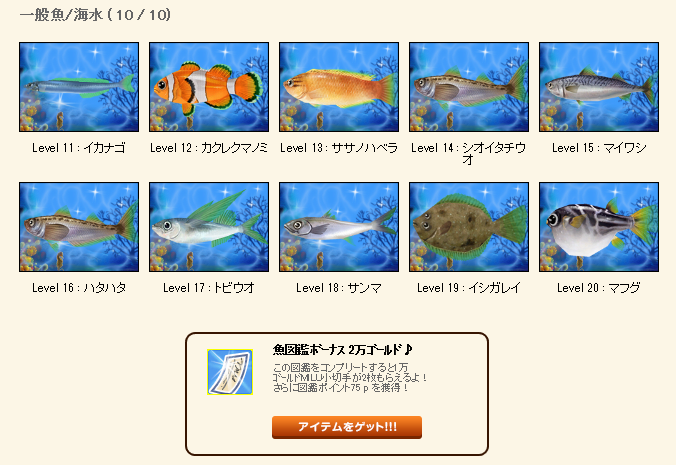This screenshot has width=676, height=465.
Task: Open the Level 16 ハタハタ fish tile
Action: pos(79,227)
